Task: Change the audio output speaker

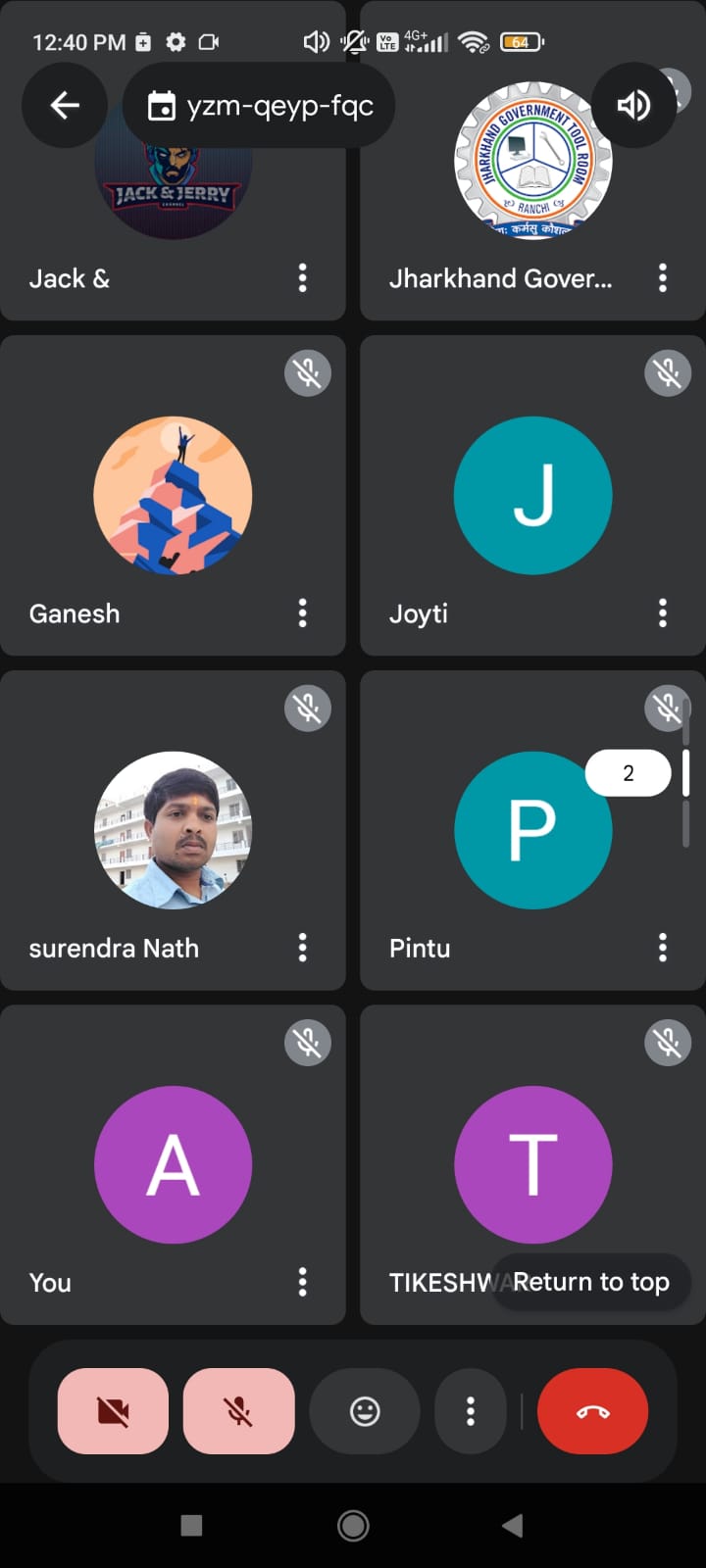Action: click(x=633, y=105)
